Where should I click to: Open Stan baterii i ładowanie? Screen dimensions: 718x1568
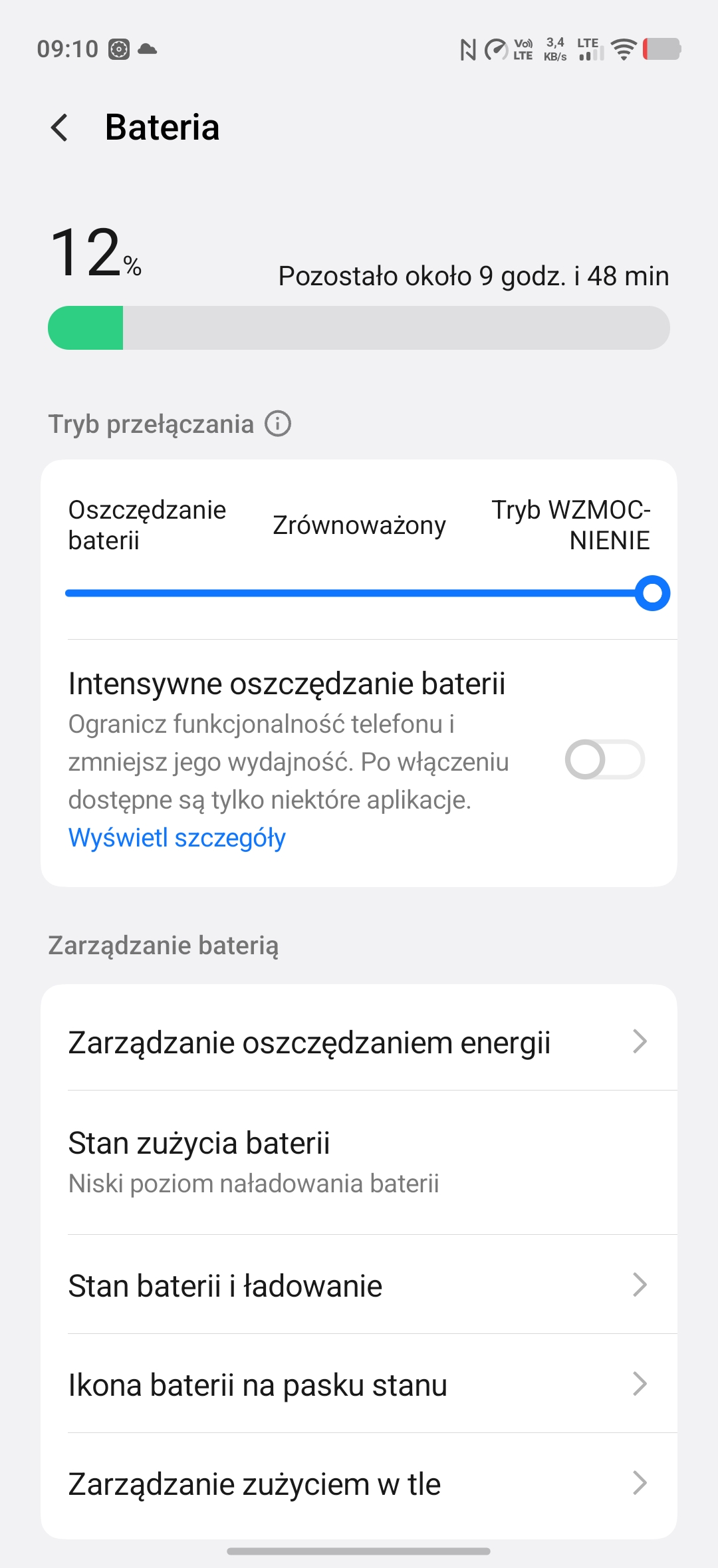click(359, 1285)
